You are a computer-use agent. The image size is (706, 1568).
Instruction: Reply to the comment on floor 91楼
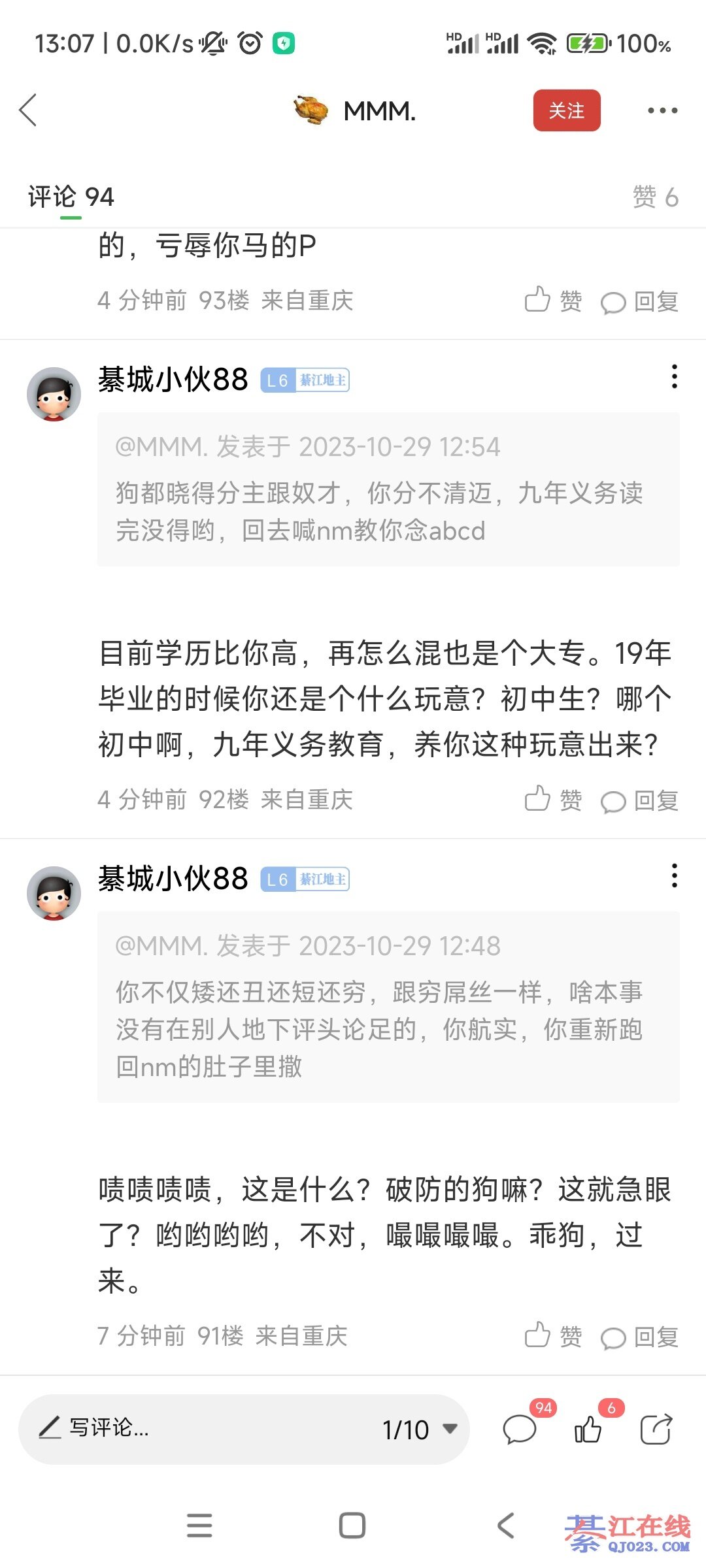coord(639,1337)
